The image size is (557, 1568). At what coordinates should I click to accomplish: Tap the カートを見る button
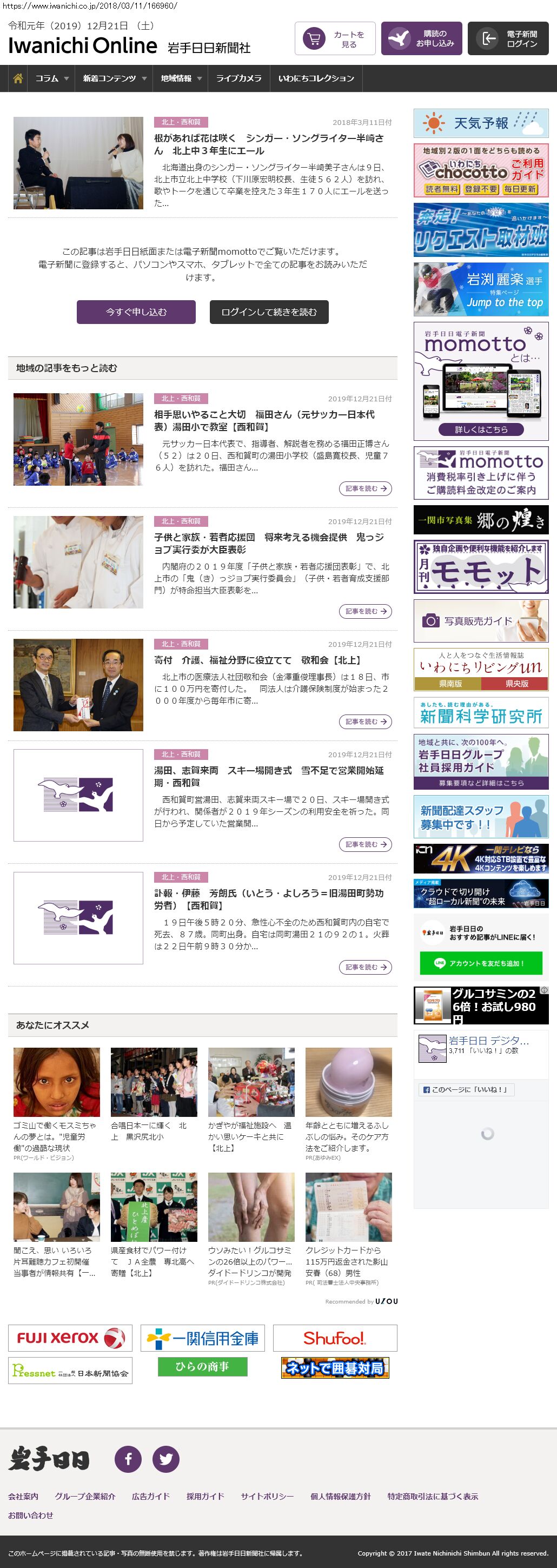pos(335,39)
